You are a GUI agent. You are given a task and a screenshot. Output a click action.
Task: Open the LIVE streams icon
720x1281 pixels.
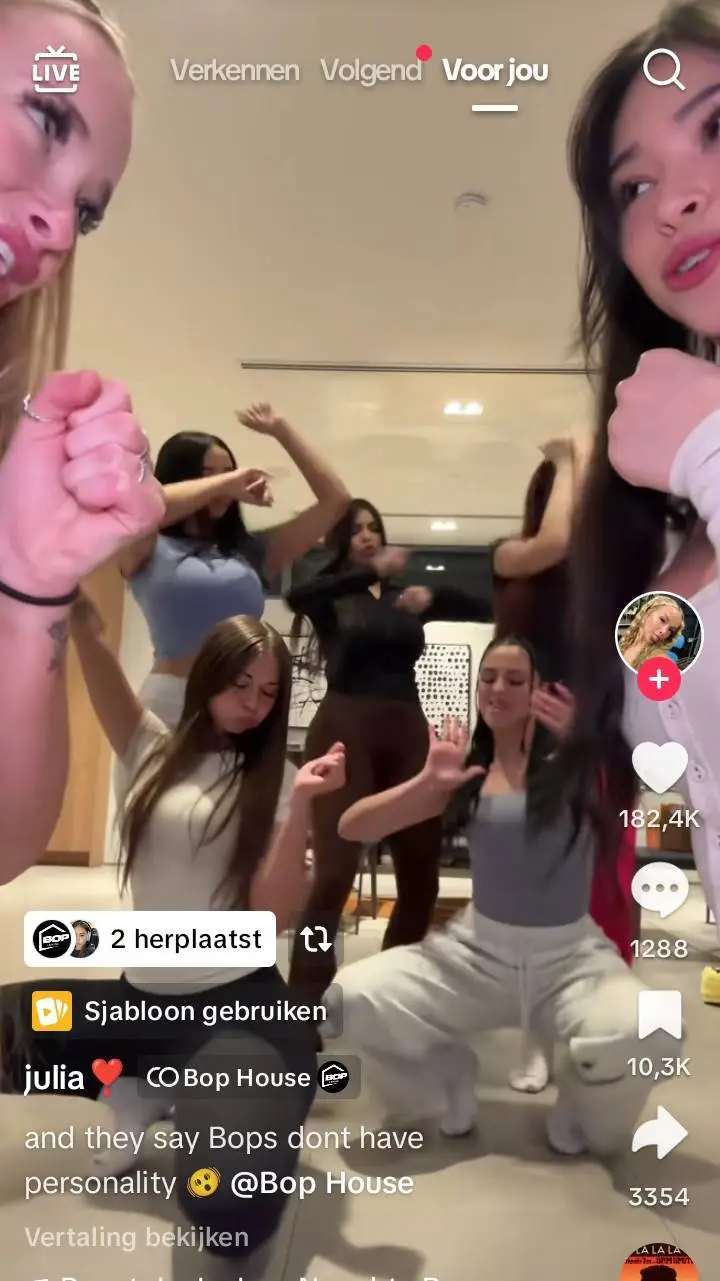click(55, 69)
